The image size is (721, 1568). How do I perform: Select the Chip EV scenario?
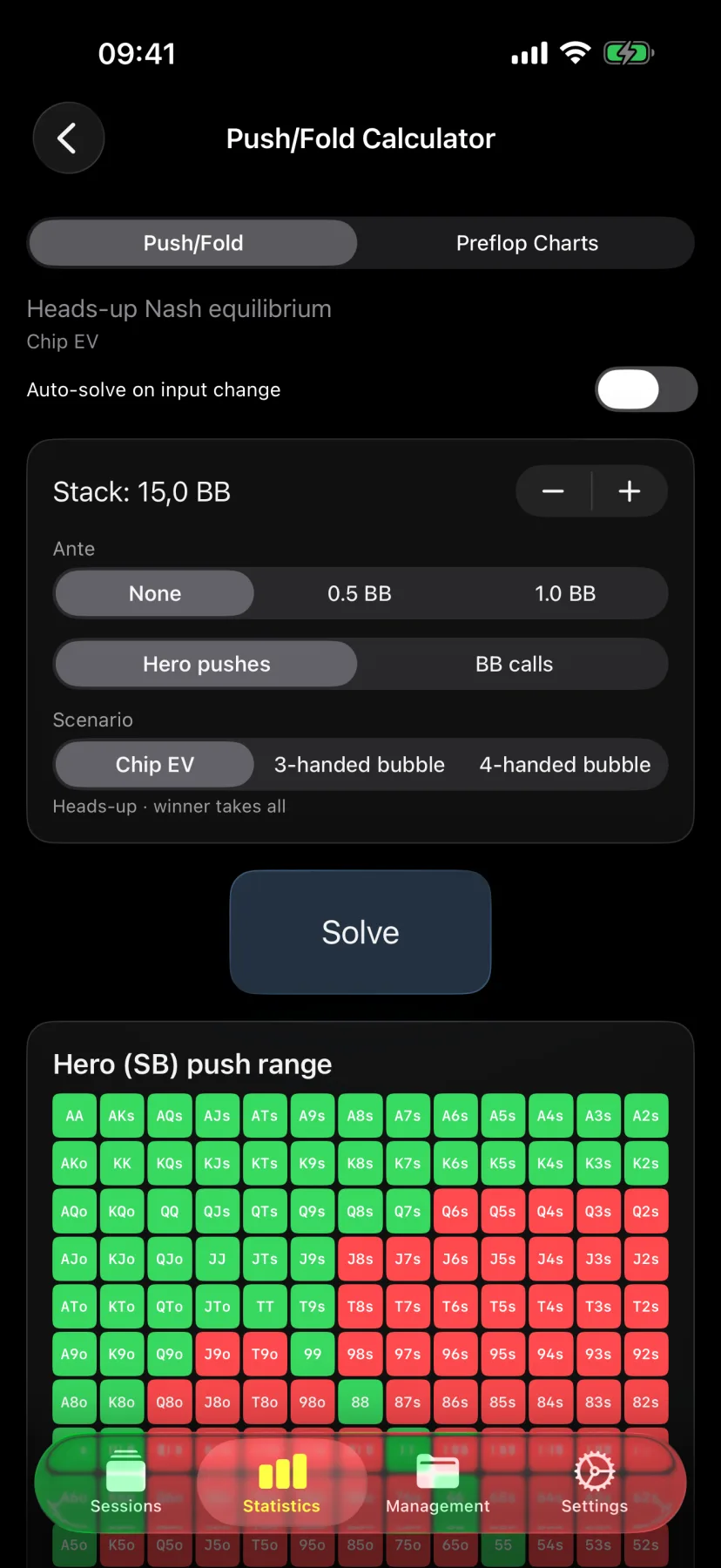[x=155, y=764]
